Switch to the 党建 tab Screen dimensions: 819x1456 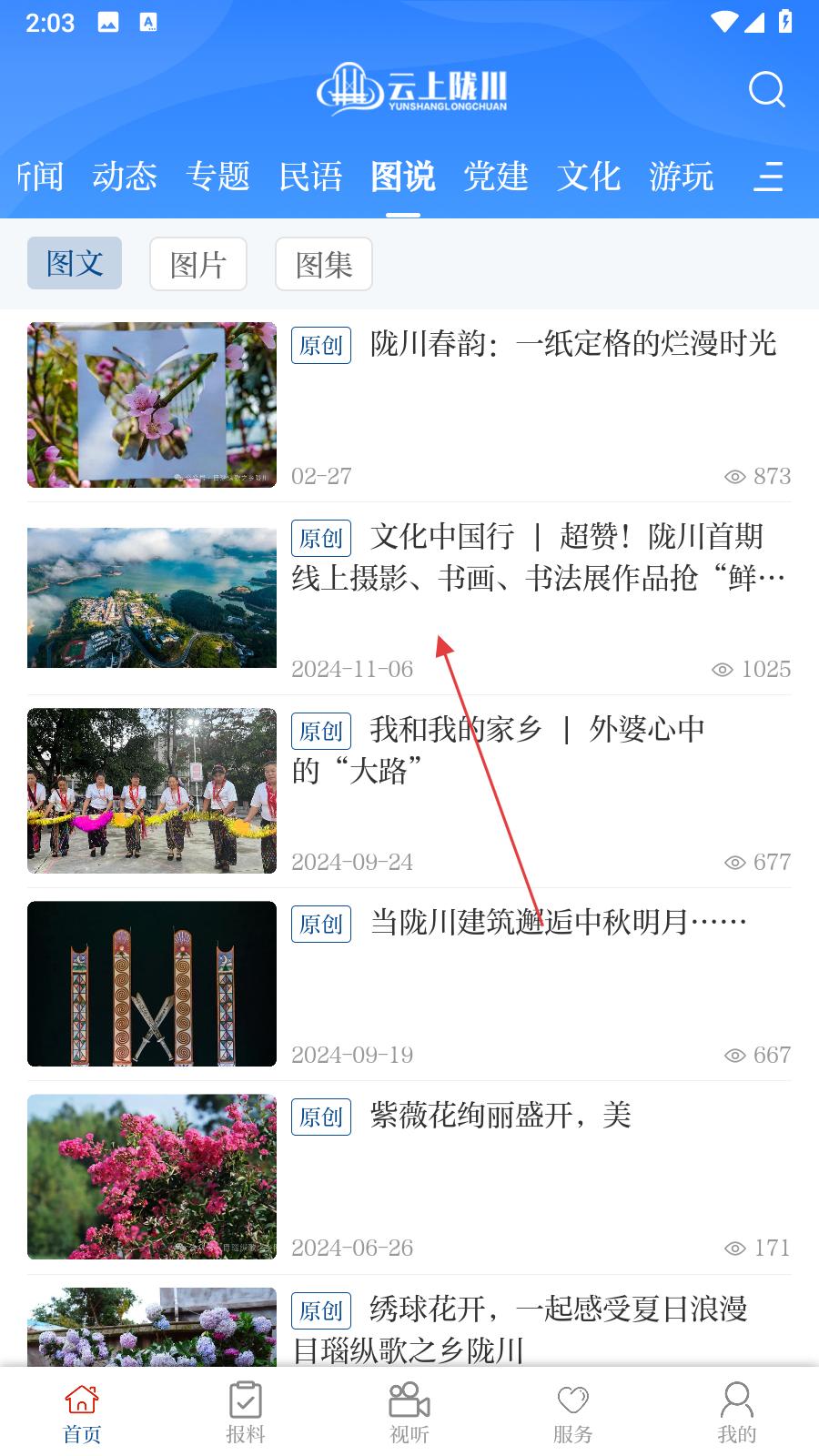(x=496, y=176)
